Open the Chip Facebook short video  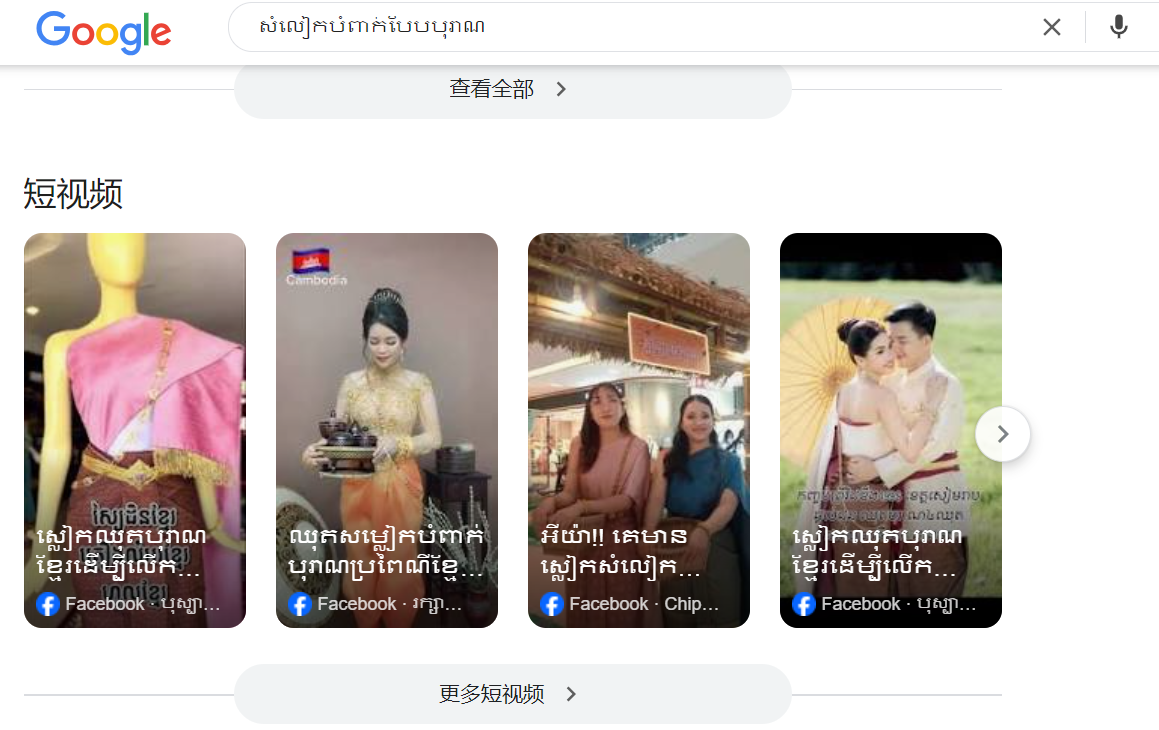tap(639, 430)
